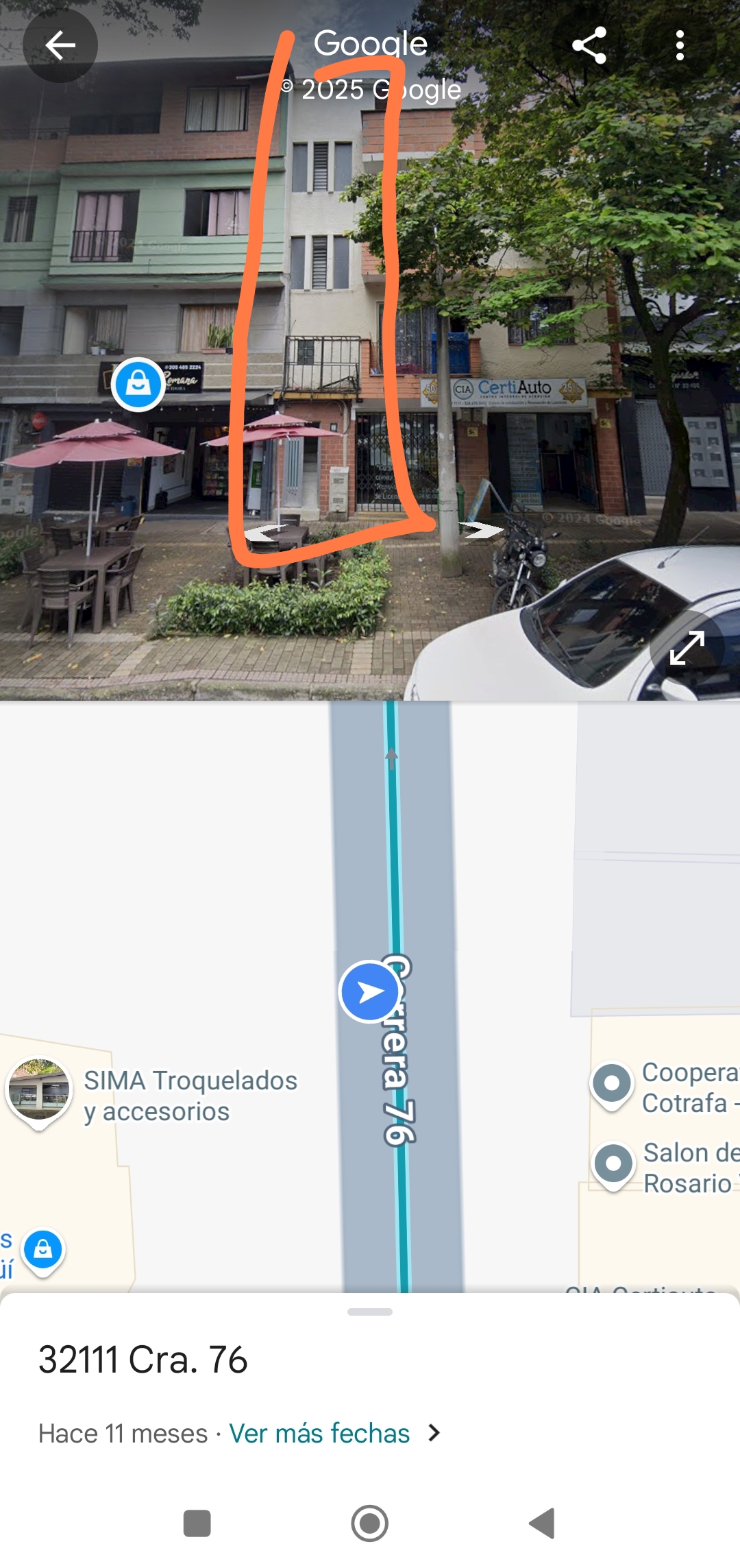Open the three-dot overflow menu
Image resolution: width=740 pixels, height=1568 pixels.
[x=680, y=46]
